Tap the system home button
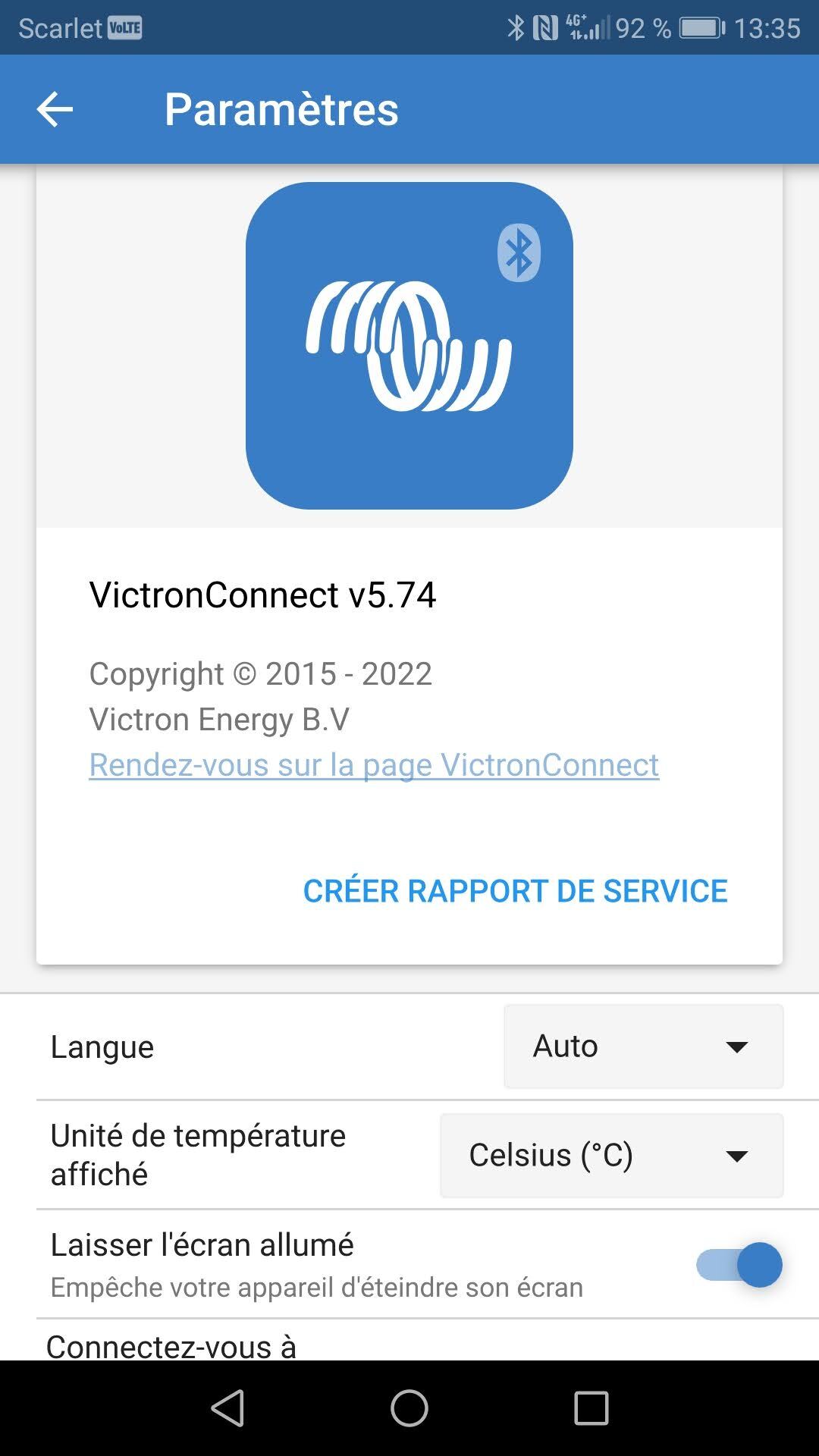 pos(409,1408)
